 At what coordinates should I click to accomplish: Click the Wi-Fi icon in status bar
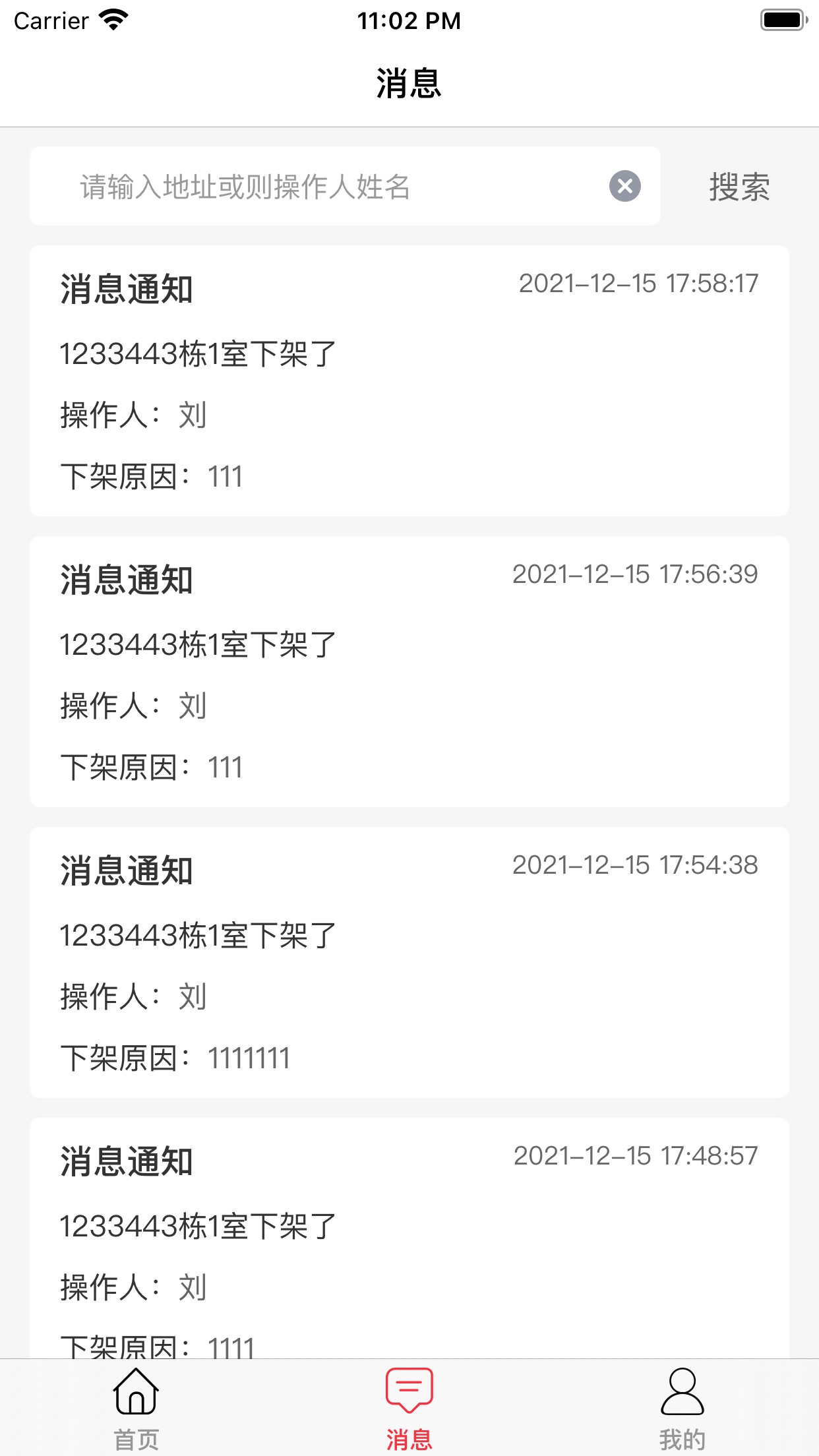(x=112, y=20)
